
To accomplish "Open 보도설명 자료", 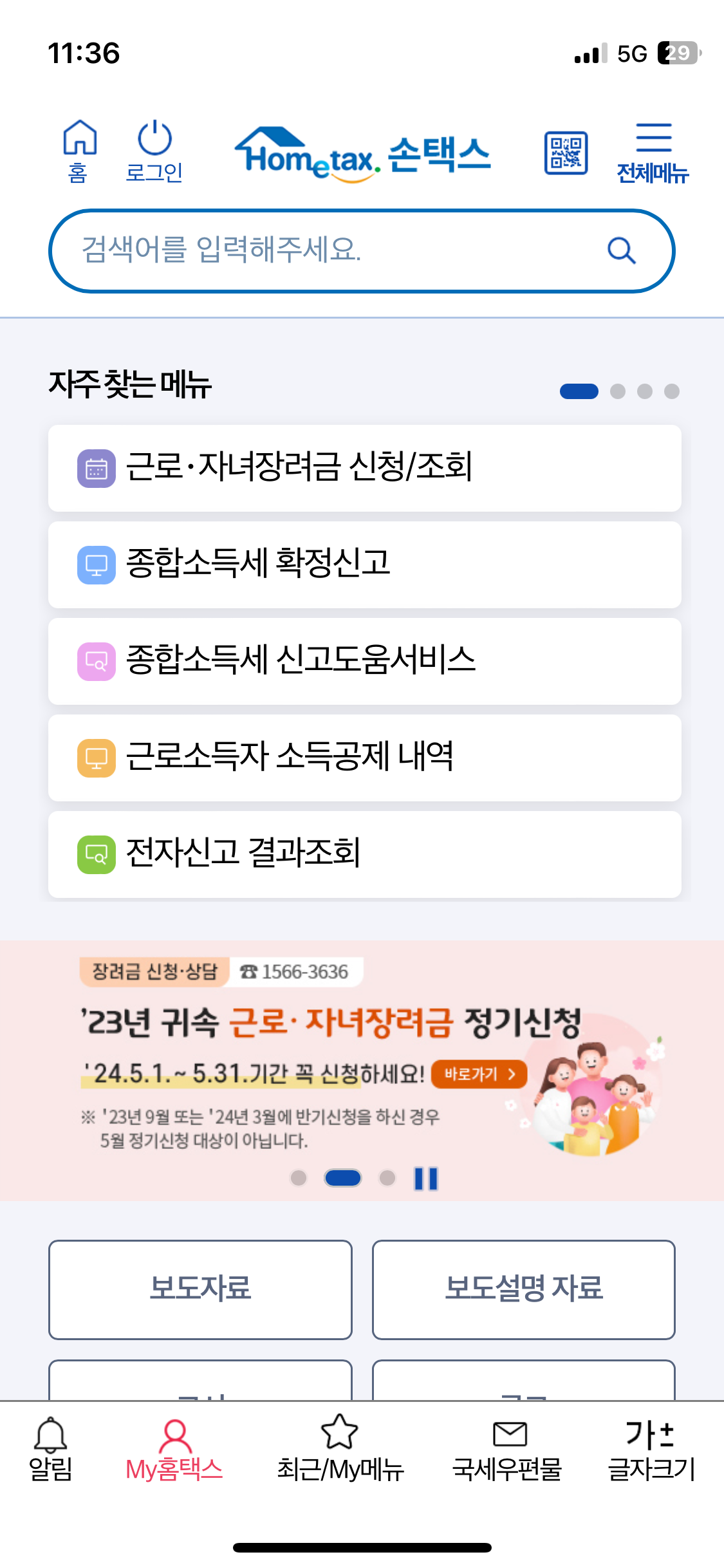I will pyautogui.click(x=523, y=1289).
